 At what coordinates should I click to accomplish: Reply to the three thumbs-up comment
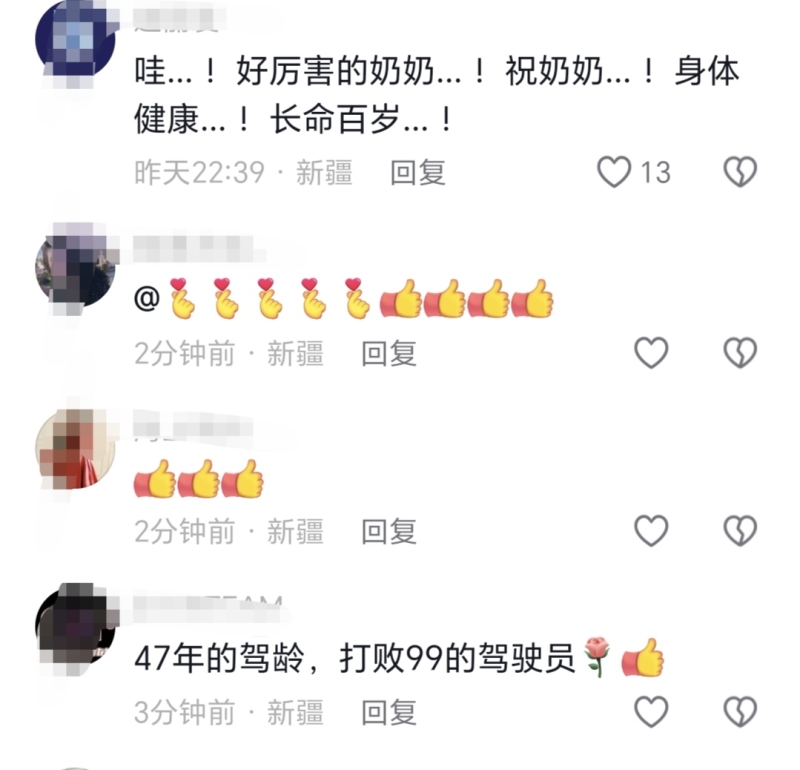tap(389, 531)
